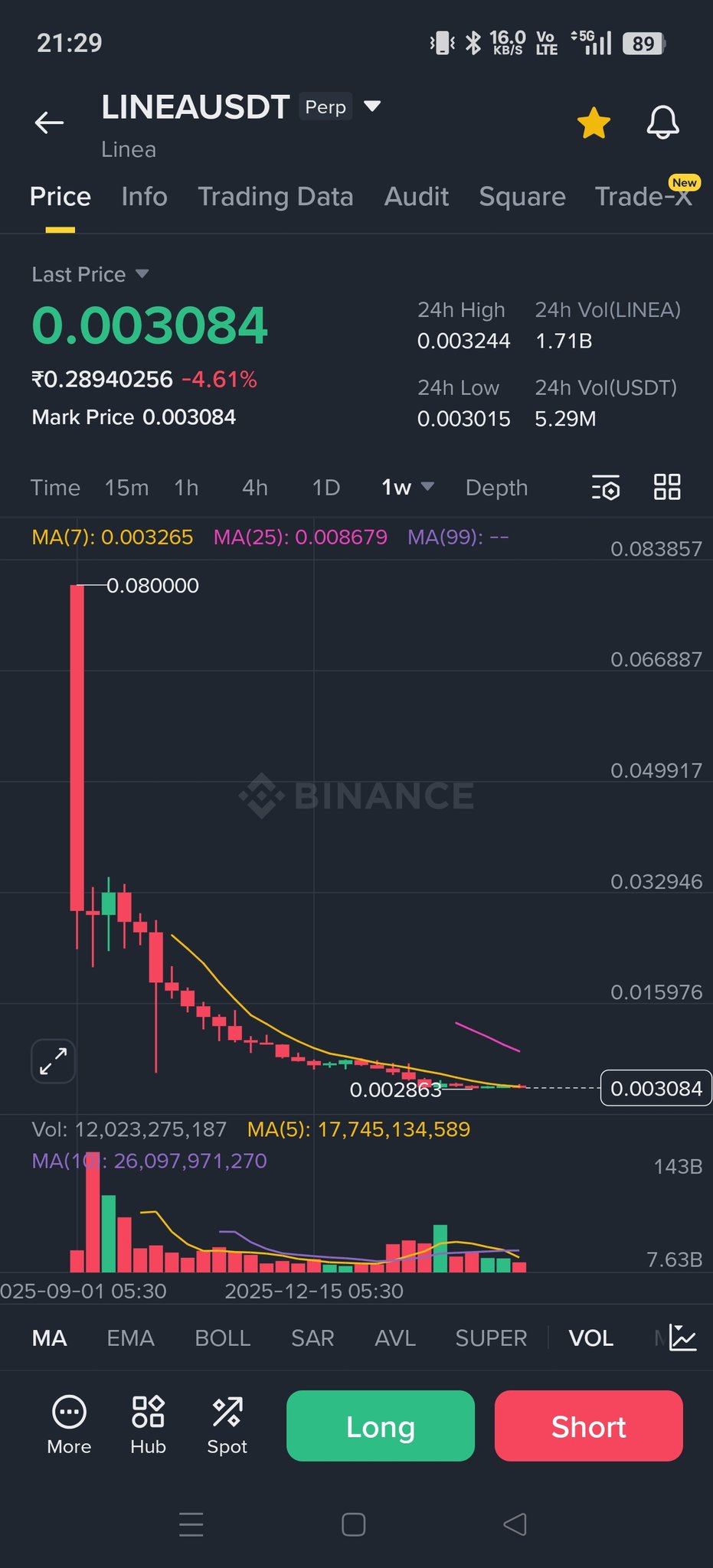Switch to the Trading Data tab

click(276, 197)
